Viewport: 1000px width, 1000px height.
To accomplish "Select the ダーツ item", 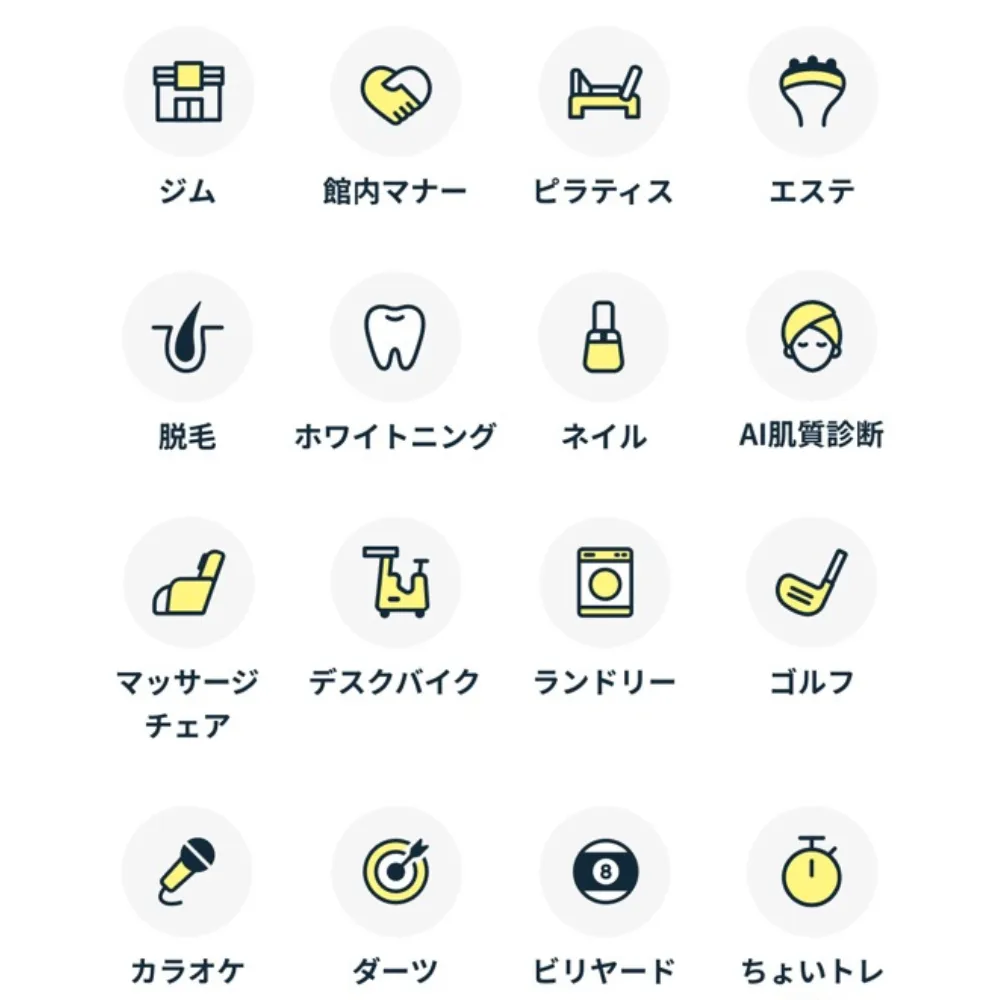I will (395, 870).
